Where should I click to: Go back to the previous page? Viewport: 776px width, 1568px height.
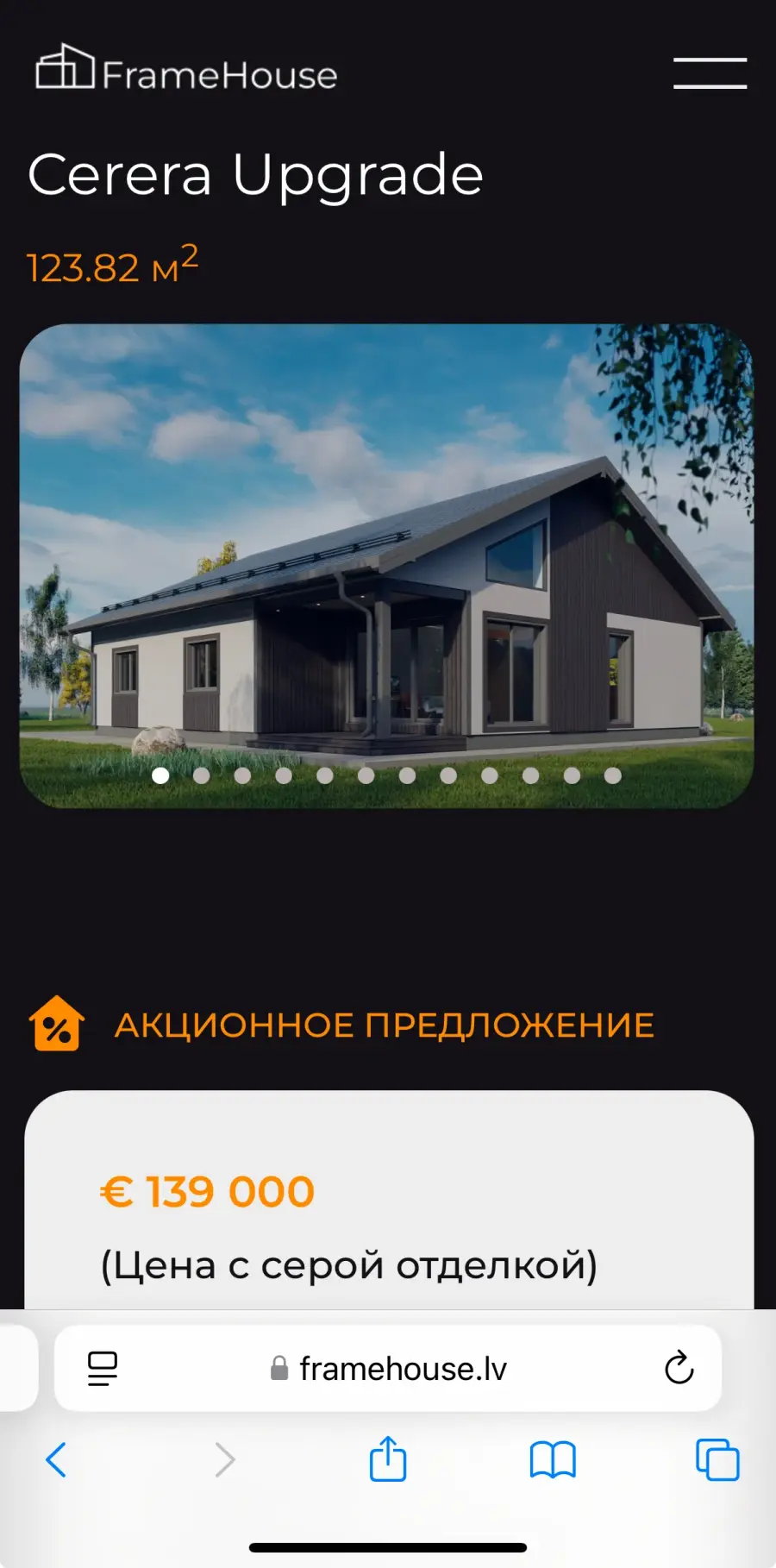click(x=56, y=1459)
